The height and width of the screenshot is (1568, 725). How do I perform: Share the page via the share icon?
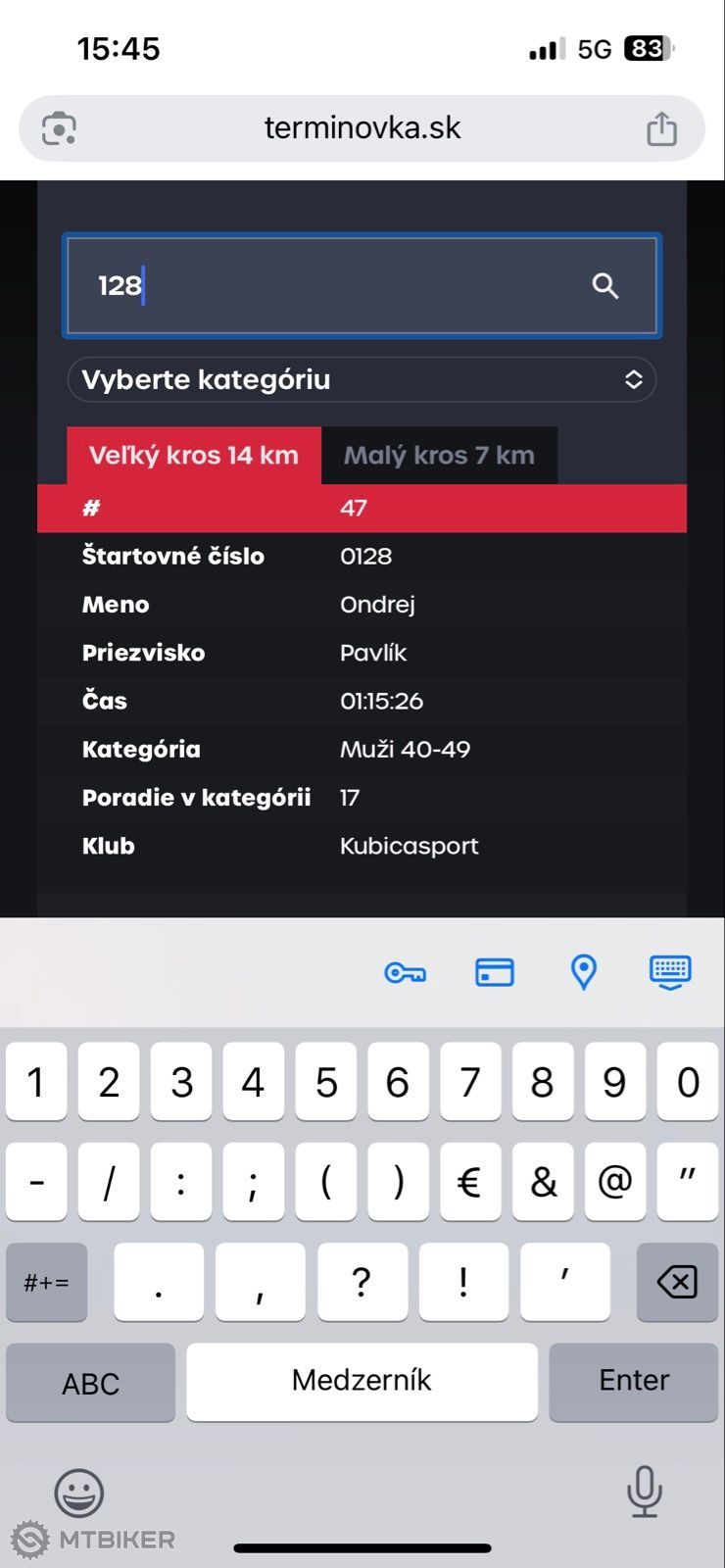pos(661,128)
